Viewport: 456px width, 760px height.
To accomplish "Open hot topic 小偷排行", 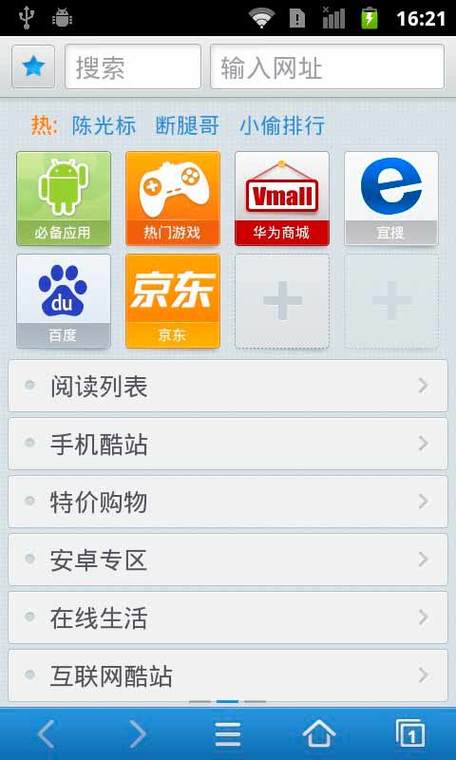I will tap(282, 126).
